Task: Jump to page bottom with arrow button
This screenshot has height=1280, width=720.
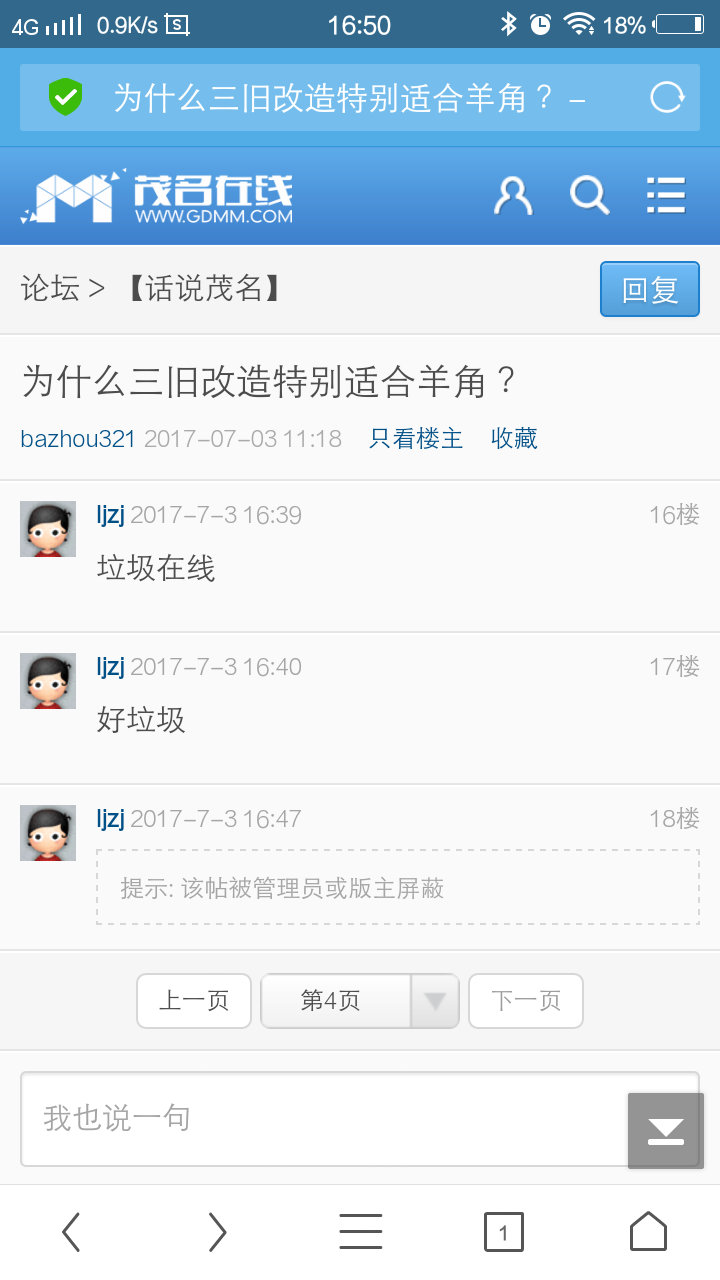Action: click(666, 1131)
